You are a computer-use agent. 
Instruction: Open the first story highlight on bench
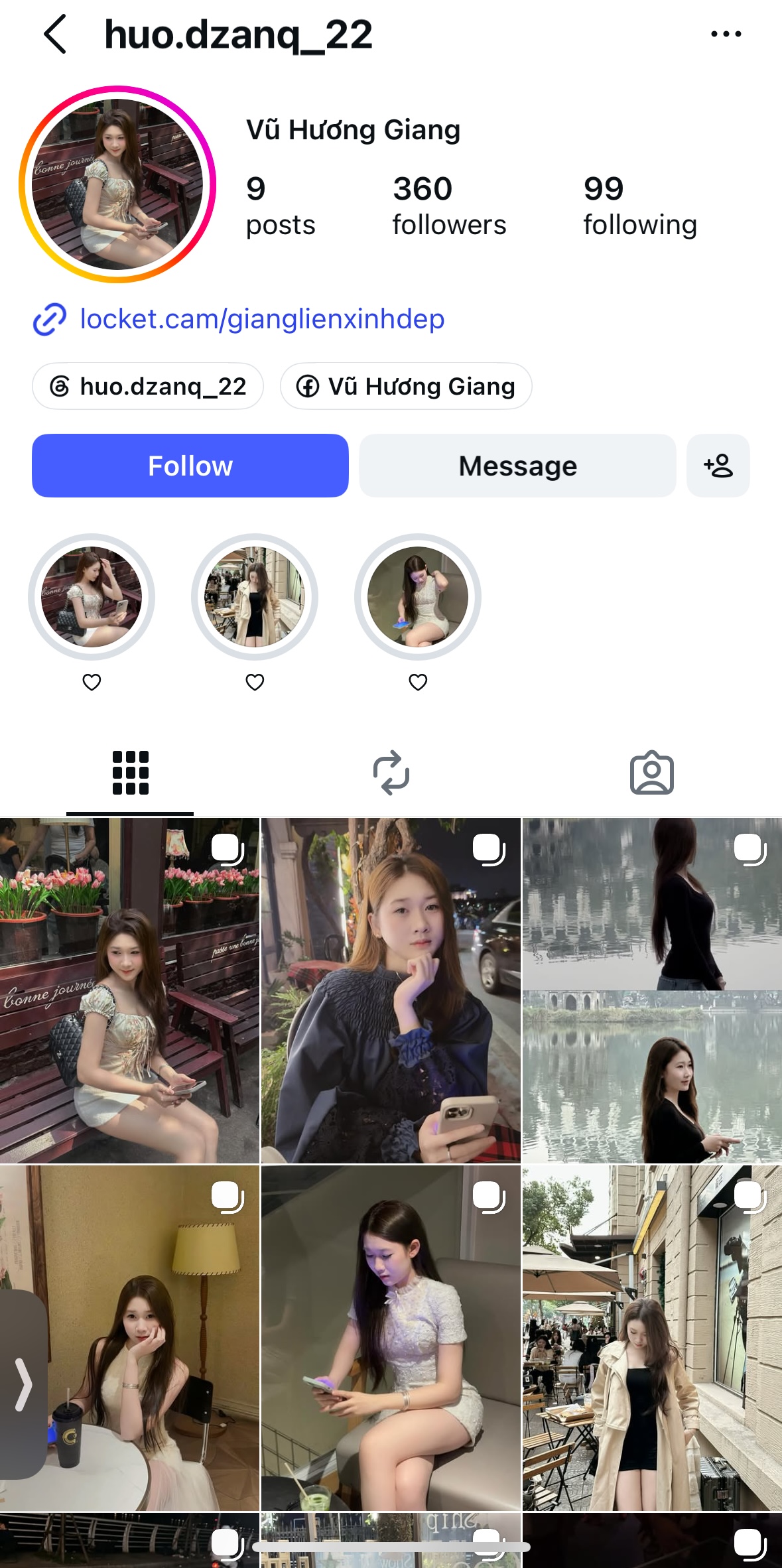[x=92, y=597]
